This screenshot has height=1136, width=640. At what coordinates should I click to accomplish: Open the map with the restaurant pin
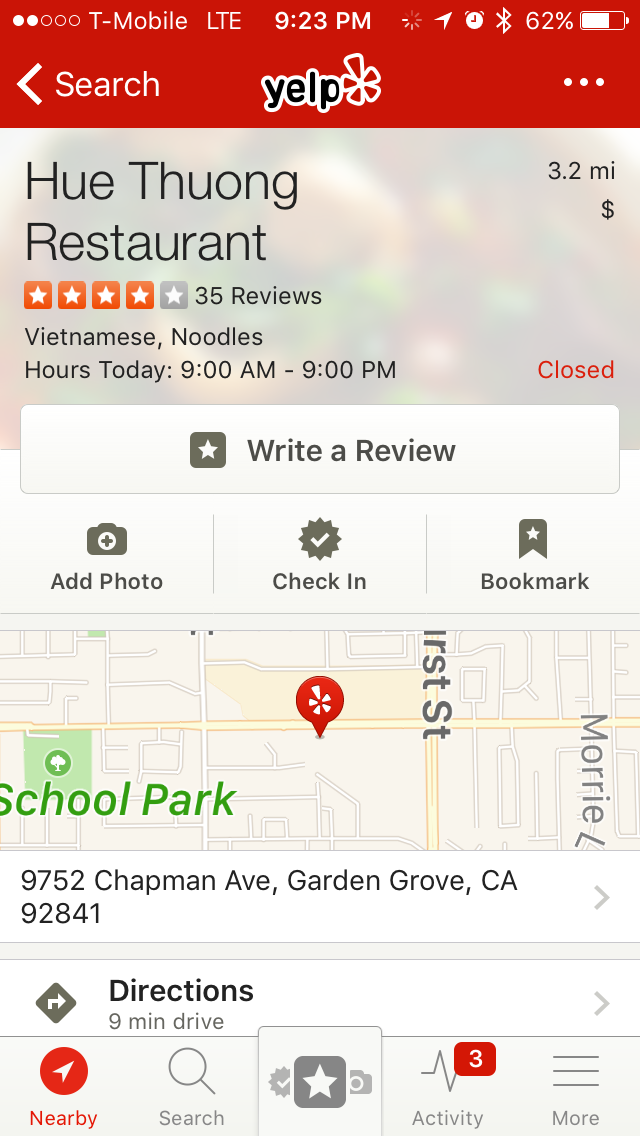click(x=320, y=740)
